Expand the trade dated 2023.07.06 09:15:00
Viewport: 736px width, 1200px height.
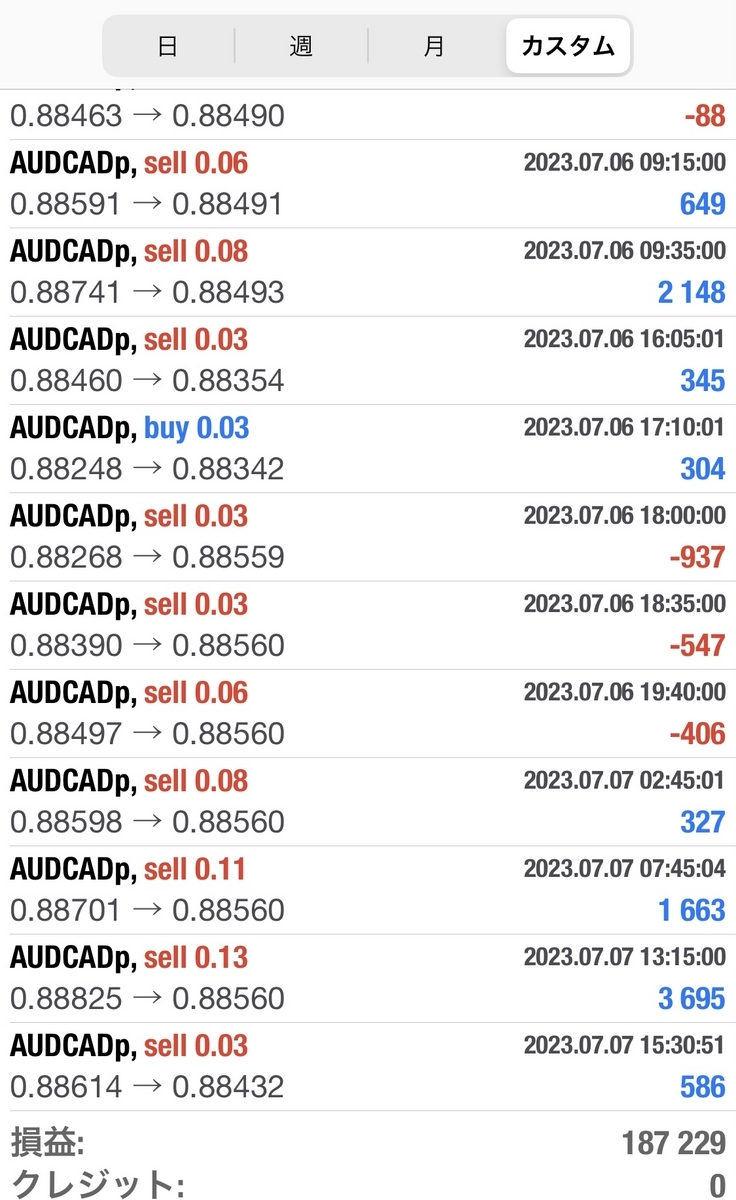tap(368, 184)
